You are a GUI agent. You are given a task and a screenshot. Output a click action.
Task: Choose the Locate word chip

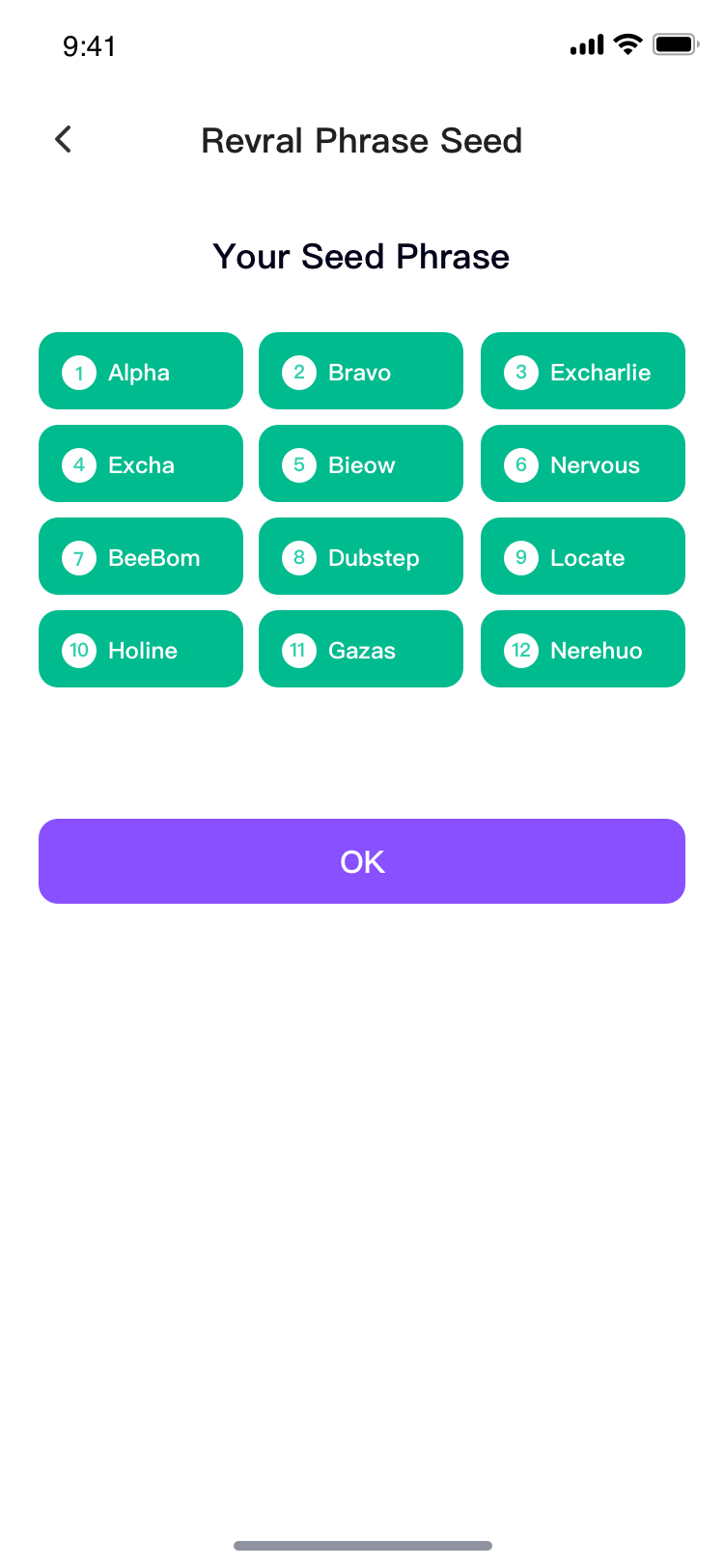coord(583,557)
